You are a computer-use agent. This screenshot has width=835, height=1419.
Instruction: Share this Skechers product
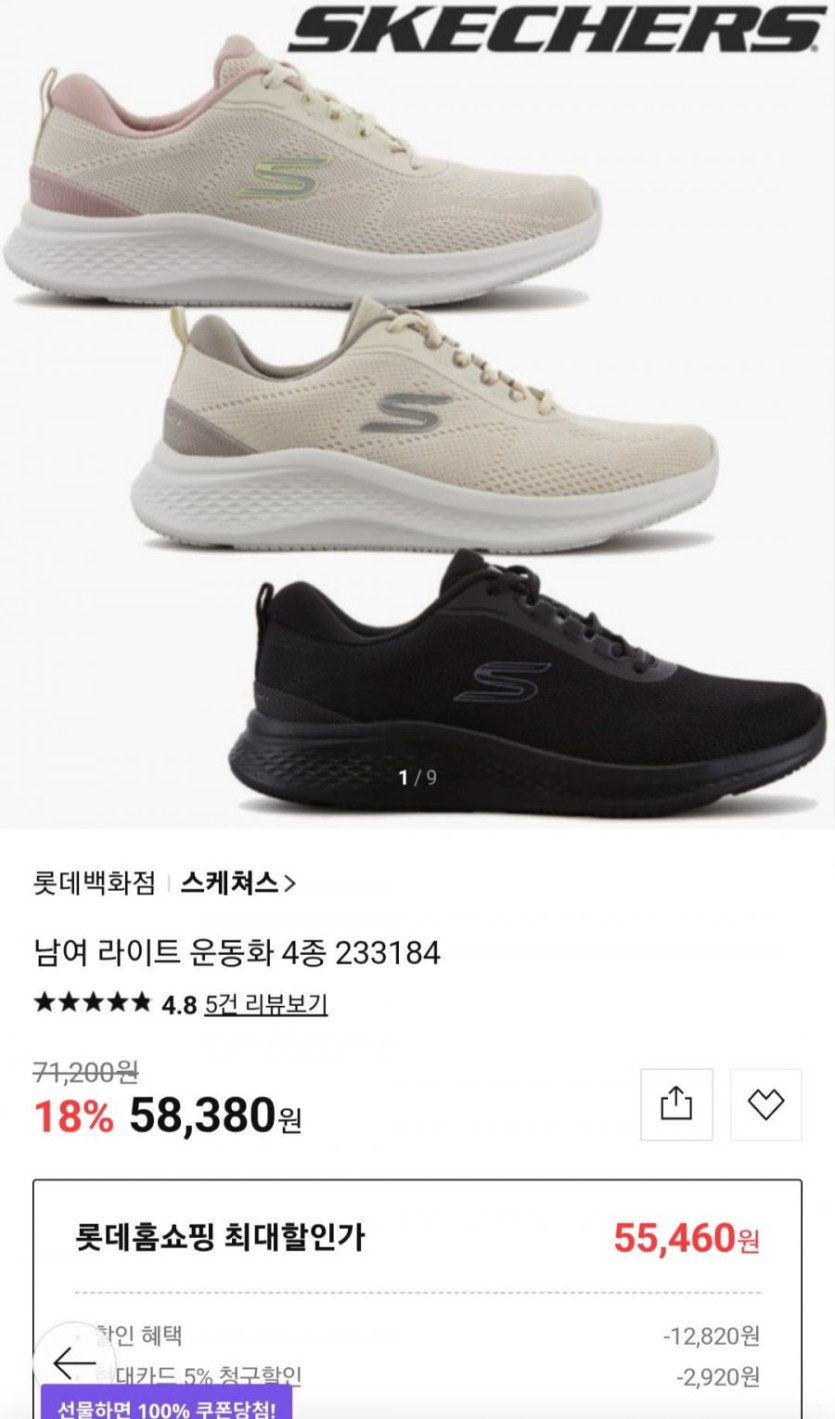click(x=676, y=1104)
